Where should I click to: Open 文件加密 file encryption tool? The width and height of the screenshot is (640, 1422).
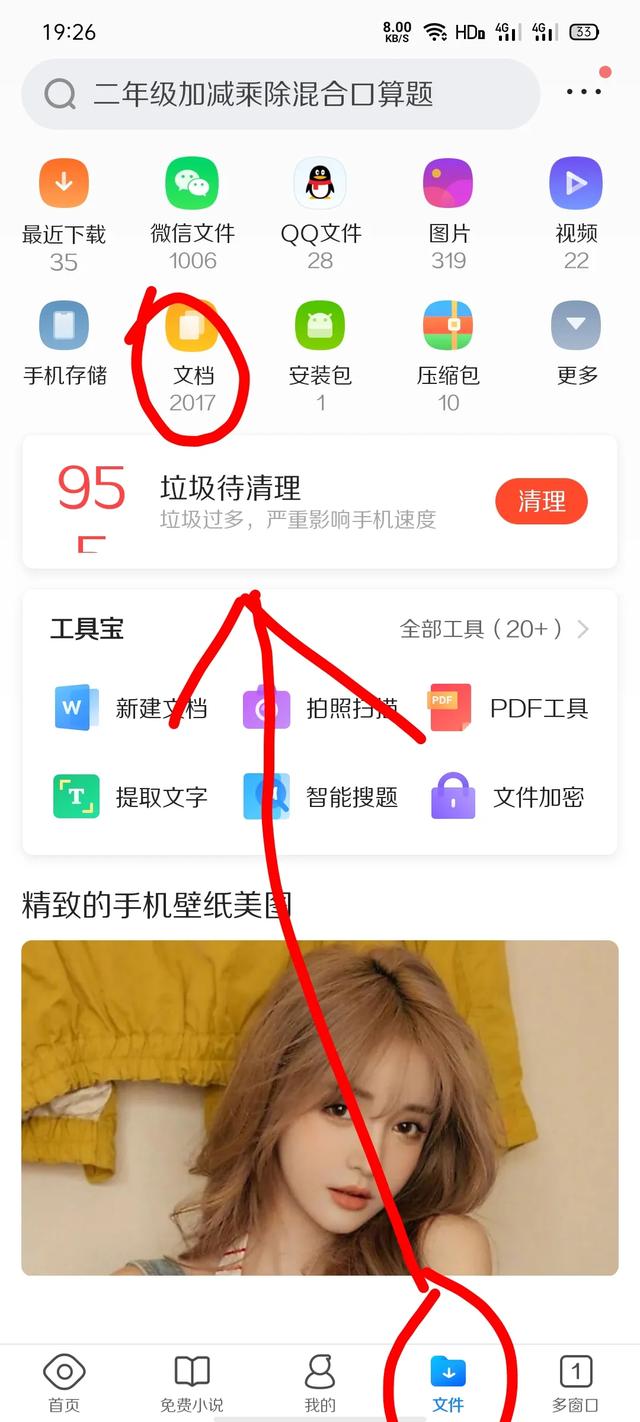click(508, 797)
